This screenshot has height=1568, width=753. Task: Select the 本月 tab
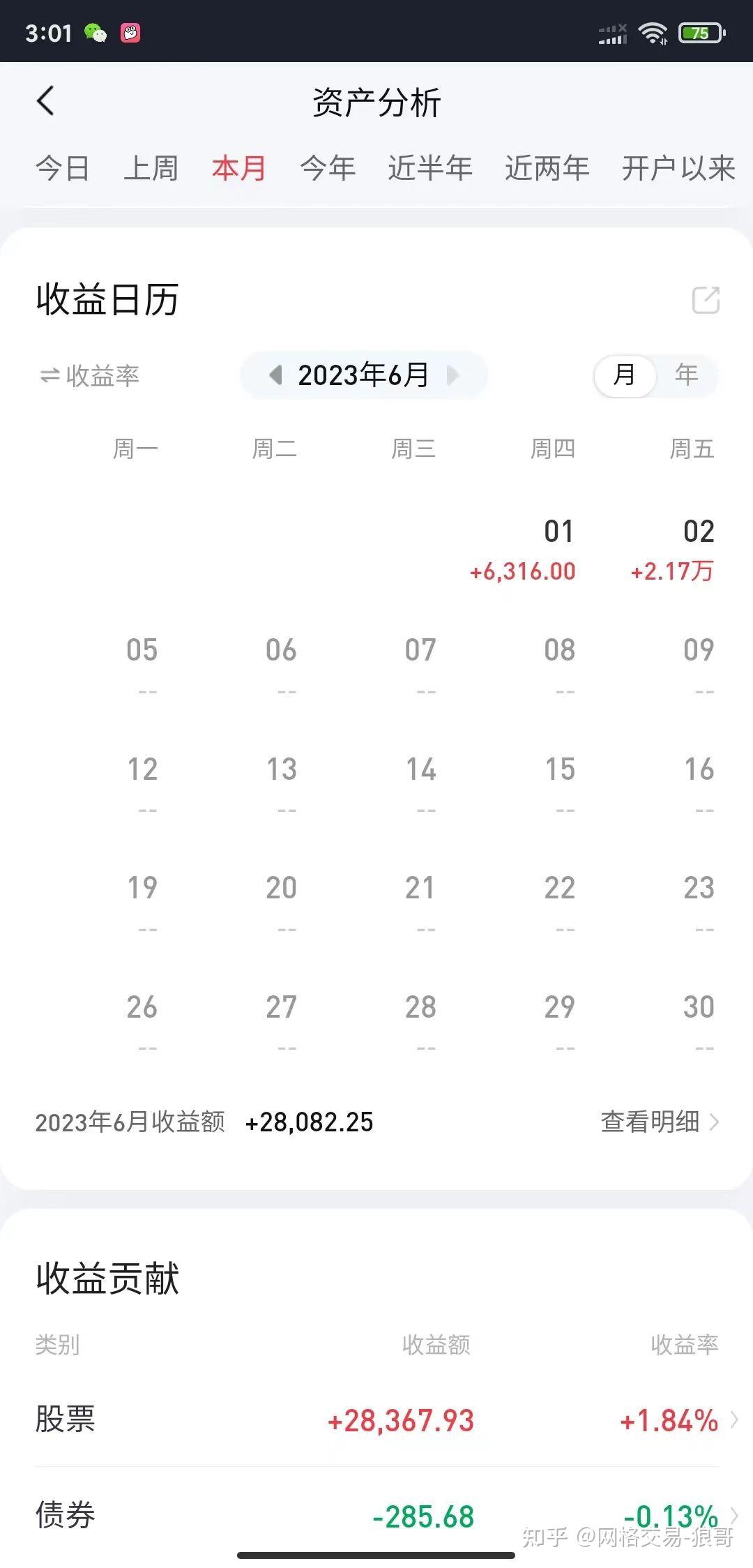click(x=239, y=168)
